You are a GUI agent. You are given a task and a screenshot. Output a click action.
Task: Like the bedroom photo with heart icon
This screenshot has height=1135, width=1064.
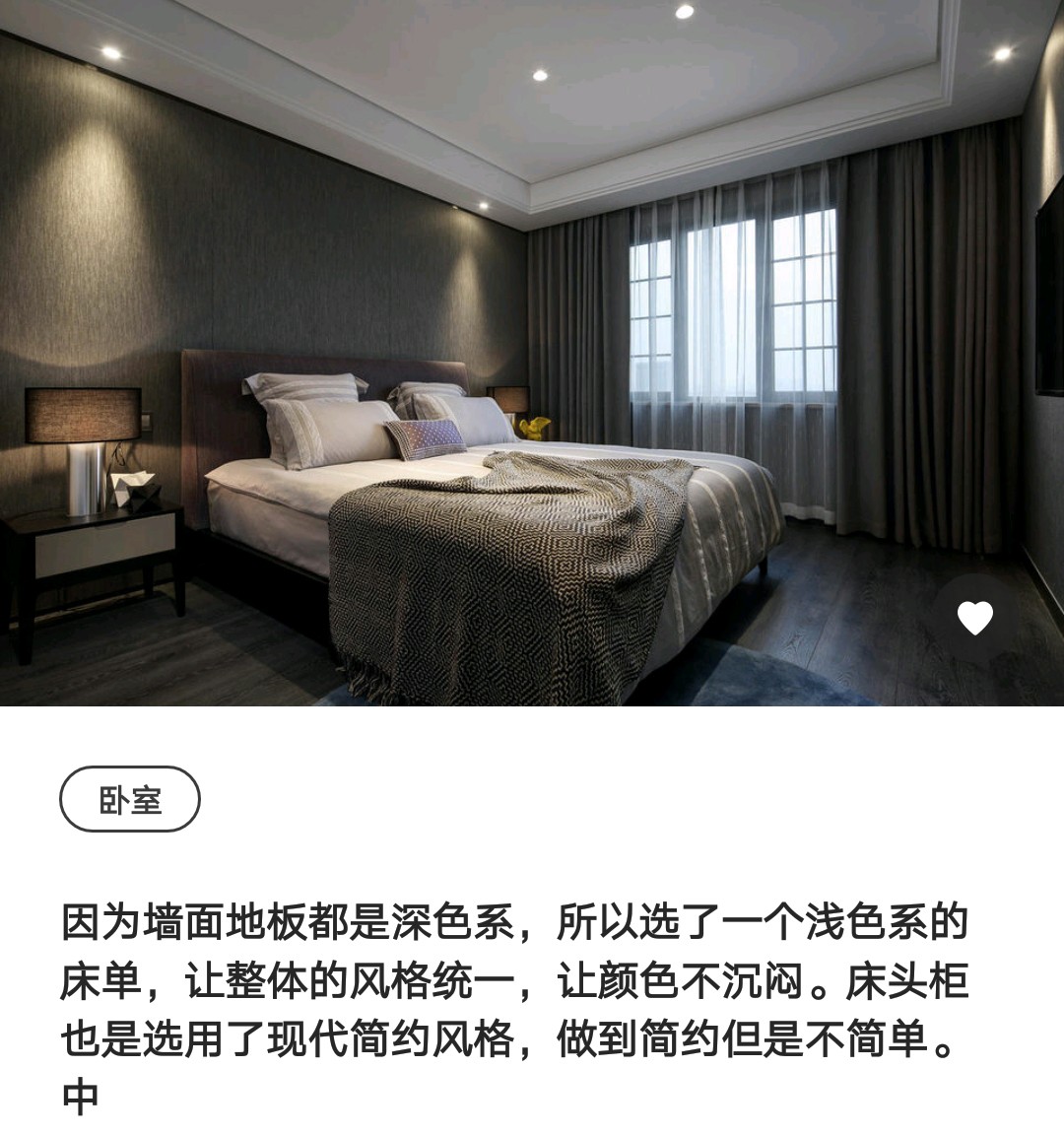(x=974, y=619)
